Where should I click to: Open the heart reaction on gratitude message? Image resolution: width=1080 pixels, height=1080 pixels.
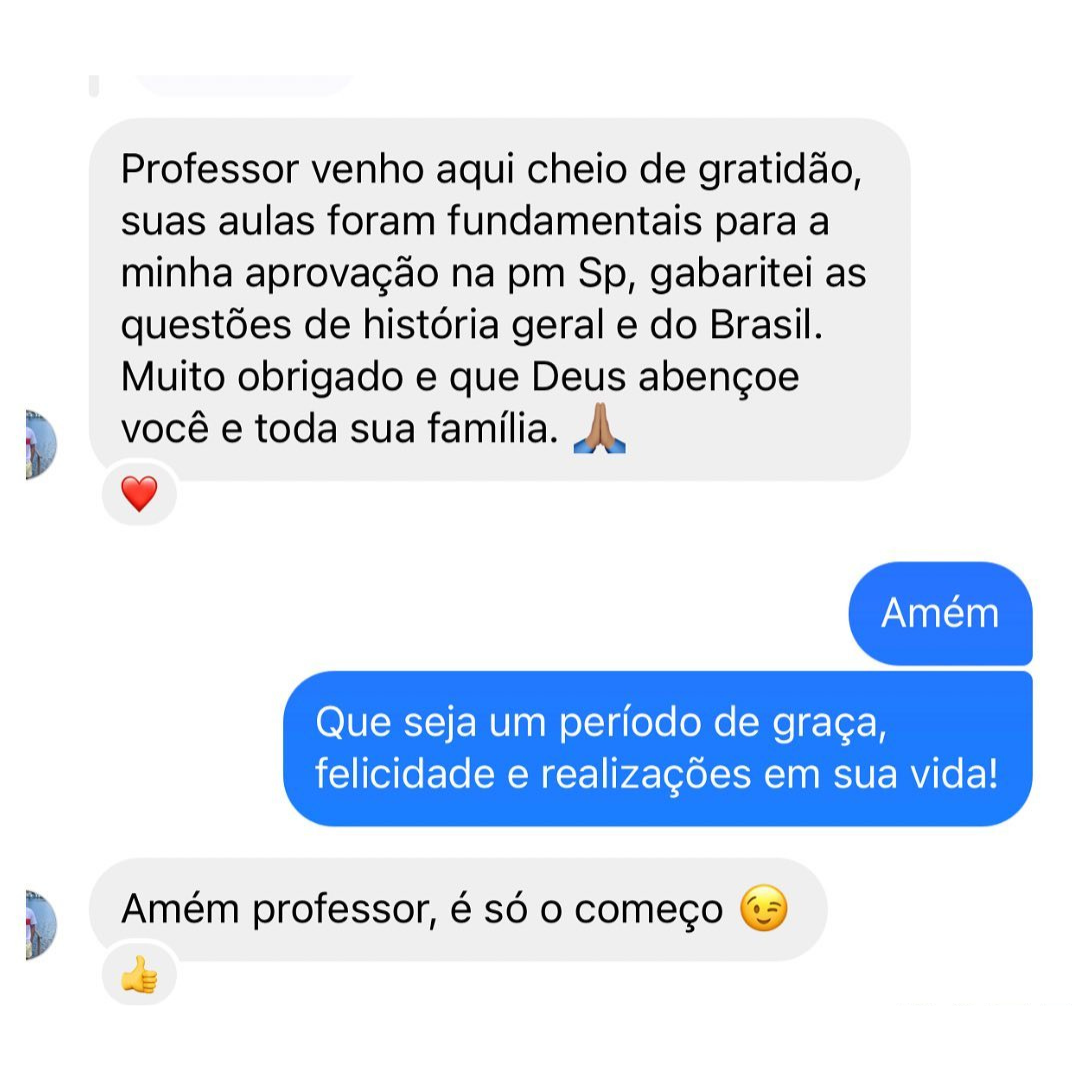139,494
